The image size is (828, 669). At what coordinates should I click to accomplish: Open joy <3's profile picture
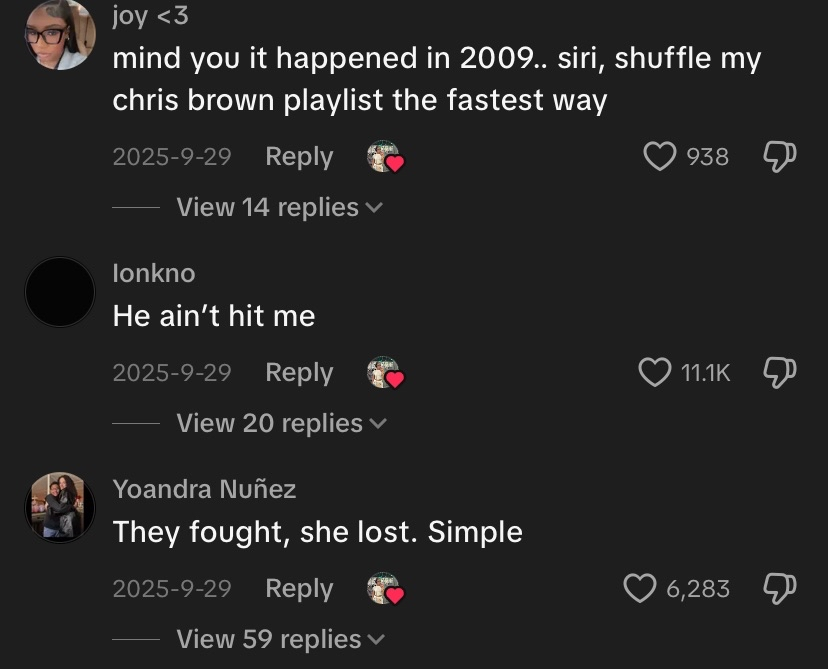(59, 36)
